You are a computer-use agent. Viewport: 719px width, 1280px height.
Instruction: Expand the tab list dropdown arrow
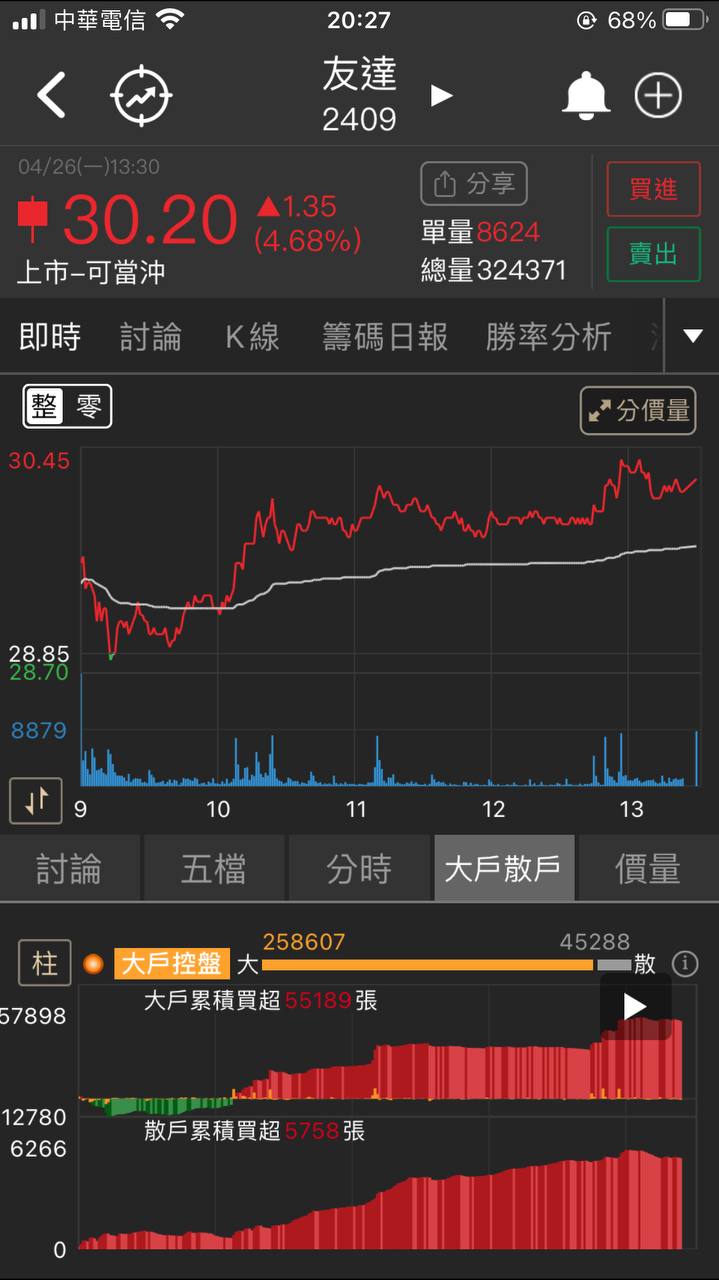693,336
